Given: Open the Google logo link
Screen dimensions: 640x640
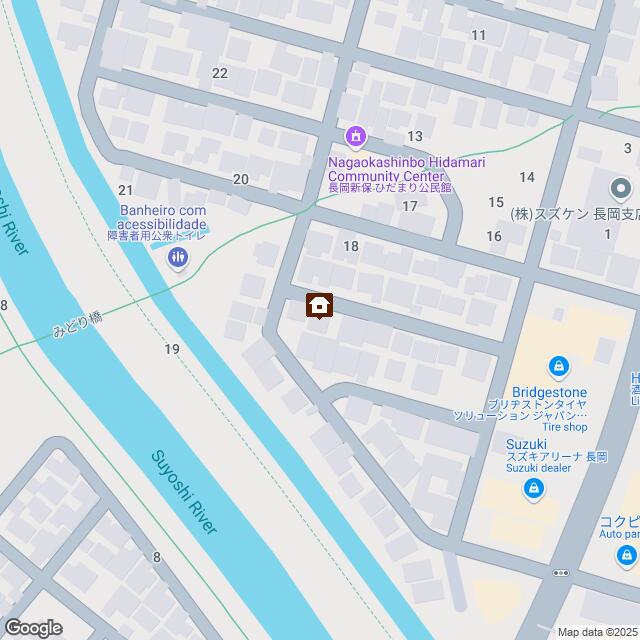Looking at the screenshot, I should click(33, 627).
